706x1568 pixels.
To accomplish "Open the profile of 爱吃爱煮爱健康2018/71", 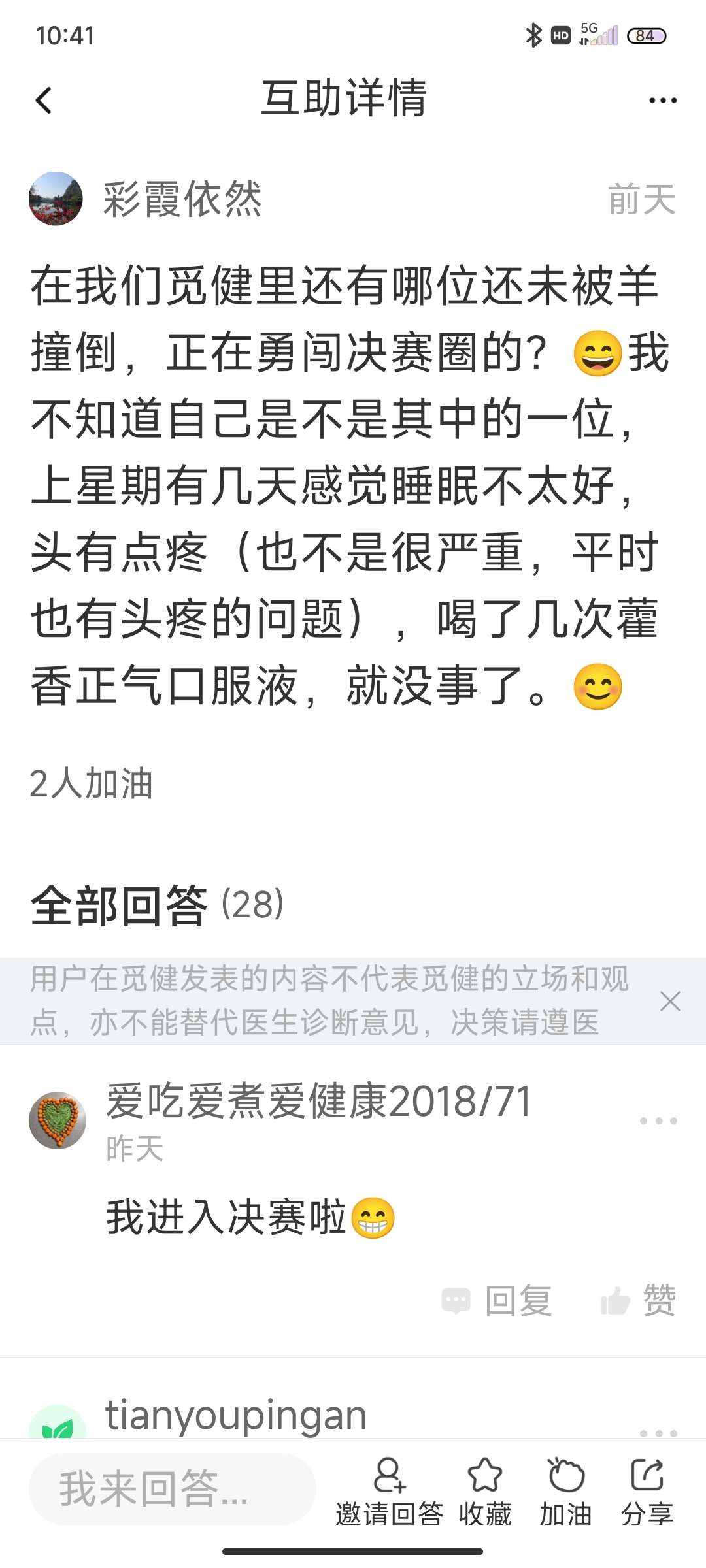I will coord(58,1119).
